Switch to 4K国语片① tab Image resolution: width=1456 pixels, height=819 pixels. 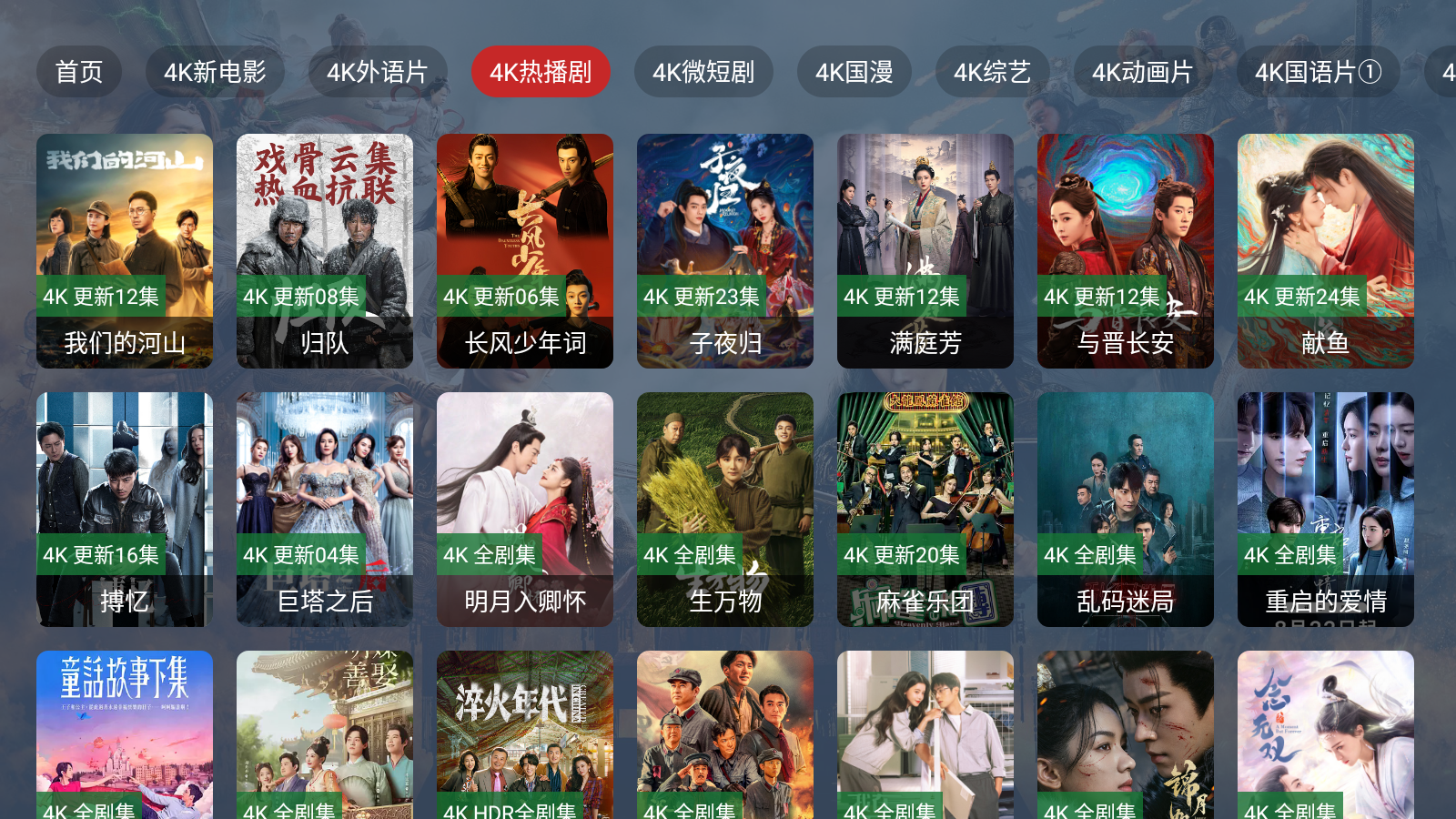(1318, 72)
